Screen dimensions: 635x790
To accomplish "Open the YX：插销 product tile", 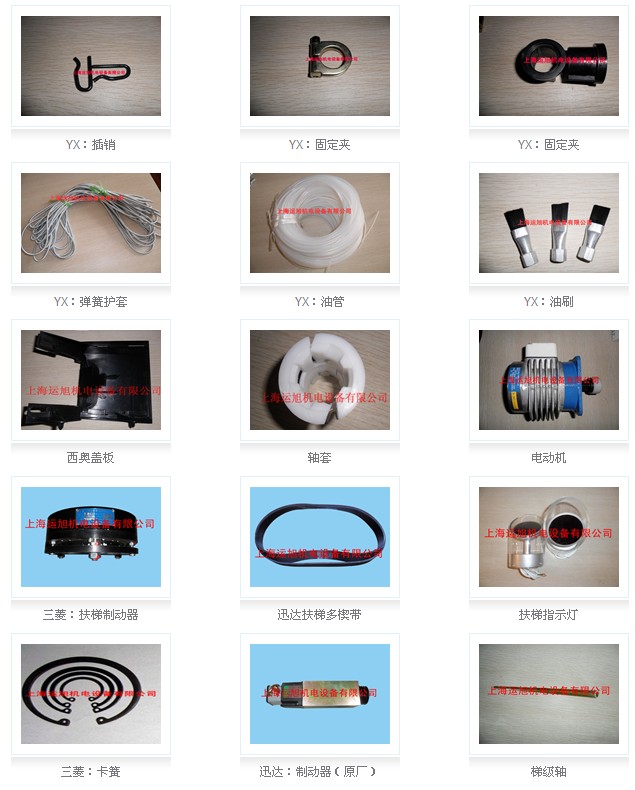I will click(91, 66).
